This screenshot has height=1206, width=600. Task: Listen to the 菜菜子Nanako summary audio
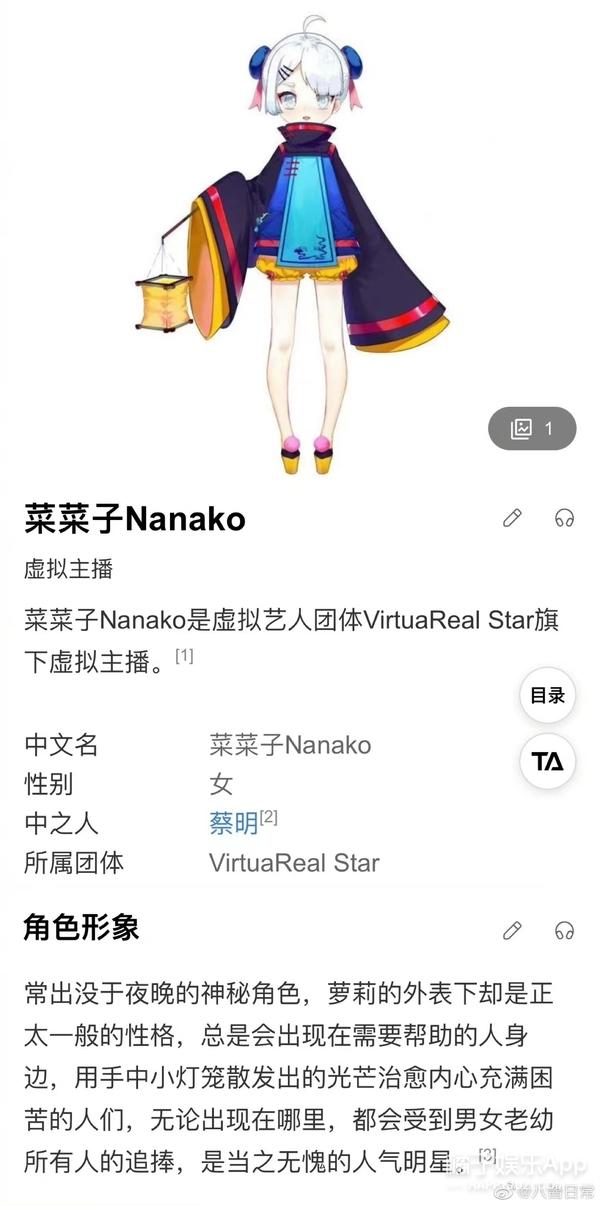click(564, 518)
